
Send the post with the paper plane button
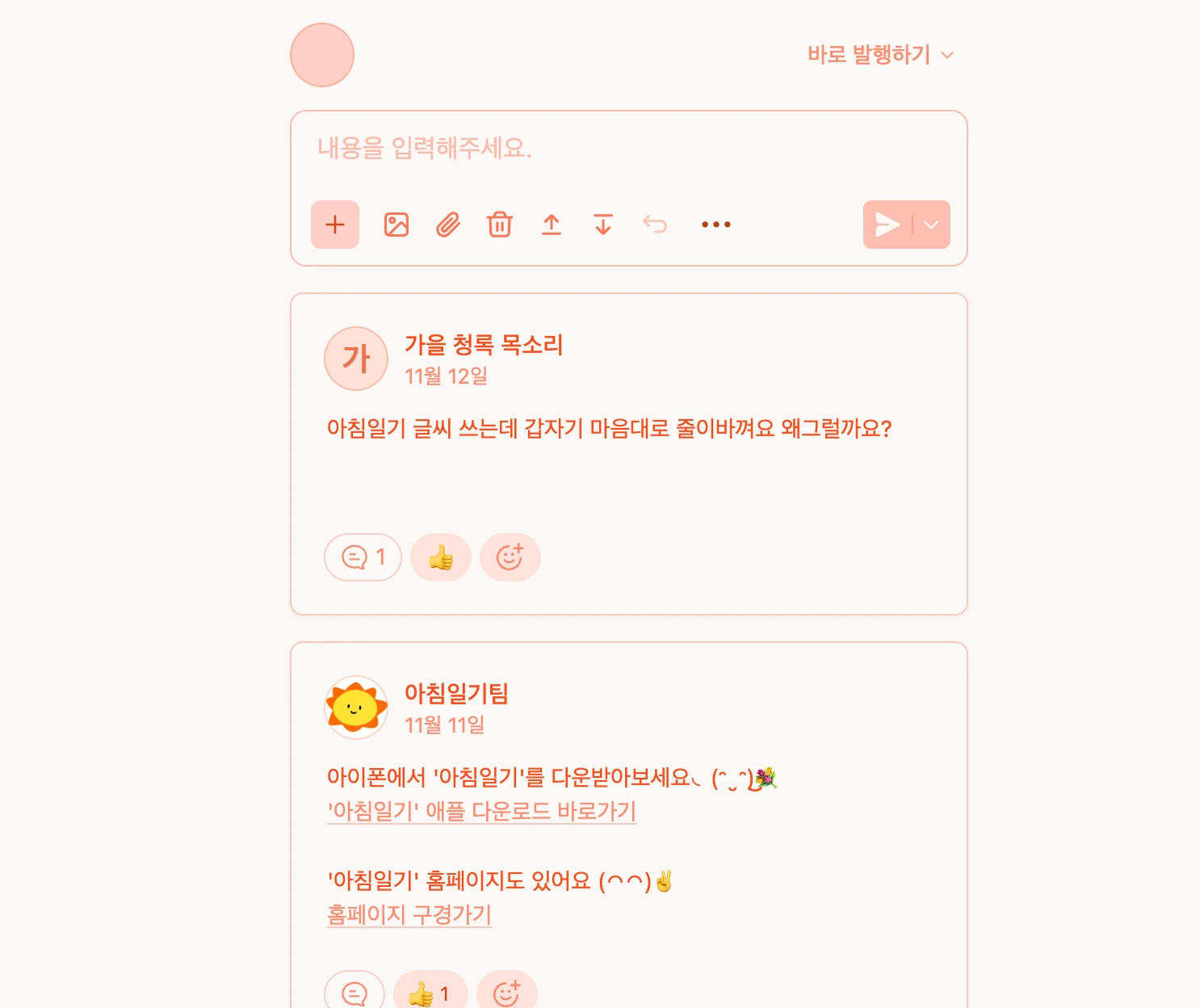(x=887, y=225)
